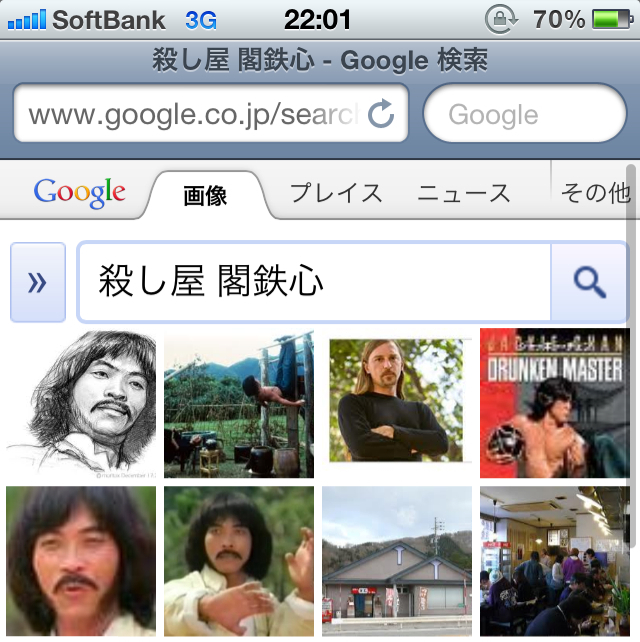Open the building with mountain backdrop image
The image size is (640, 642).
click(x=396, y=562)
